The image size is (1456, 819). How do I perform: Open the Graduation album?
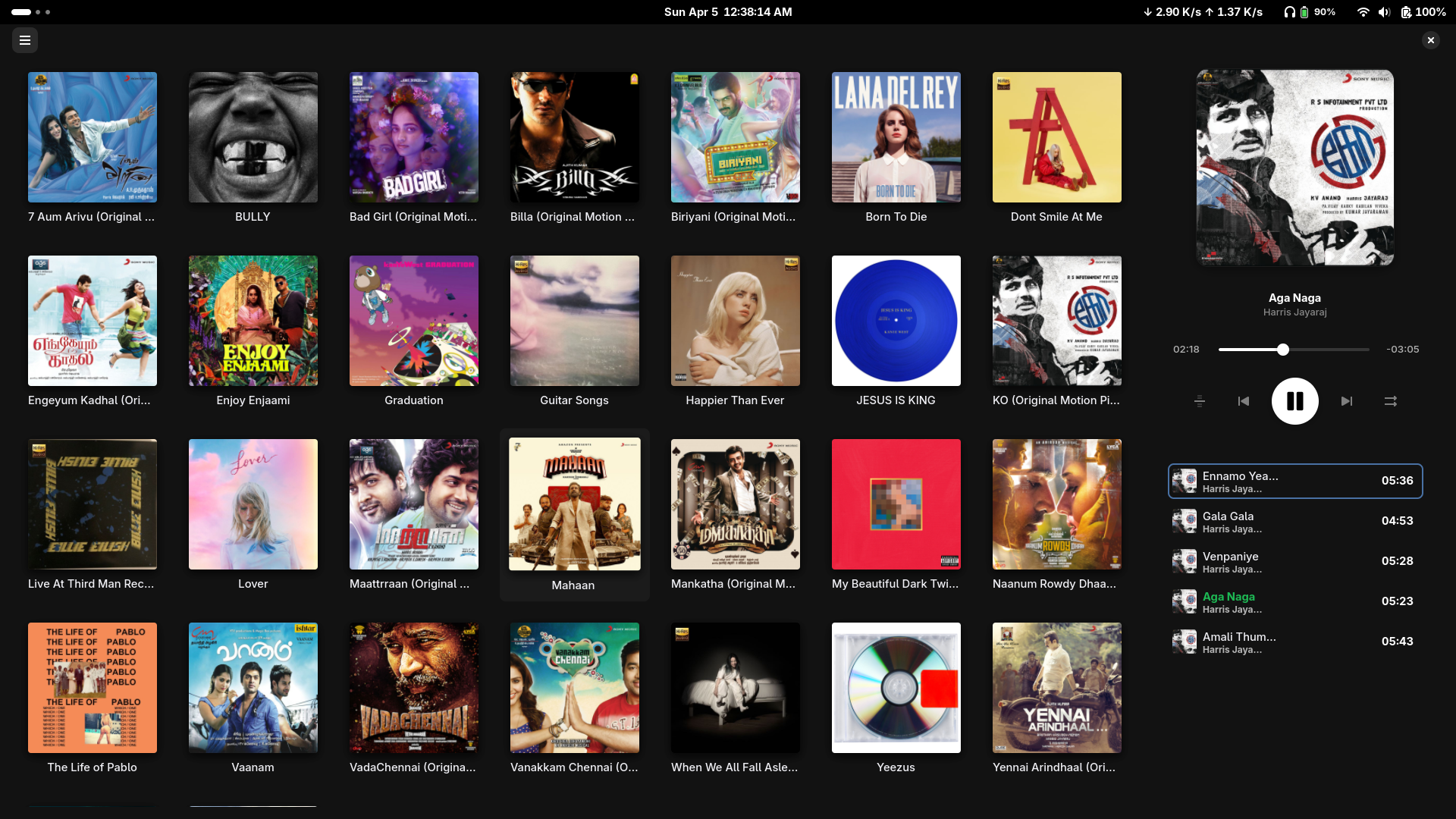413,321
